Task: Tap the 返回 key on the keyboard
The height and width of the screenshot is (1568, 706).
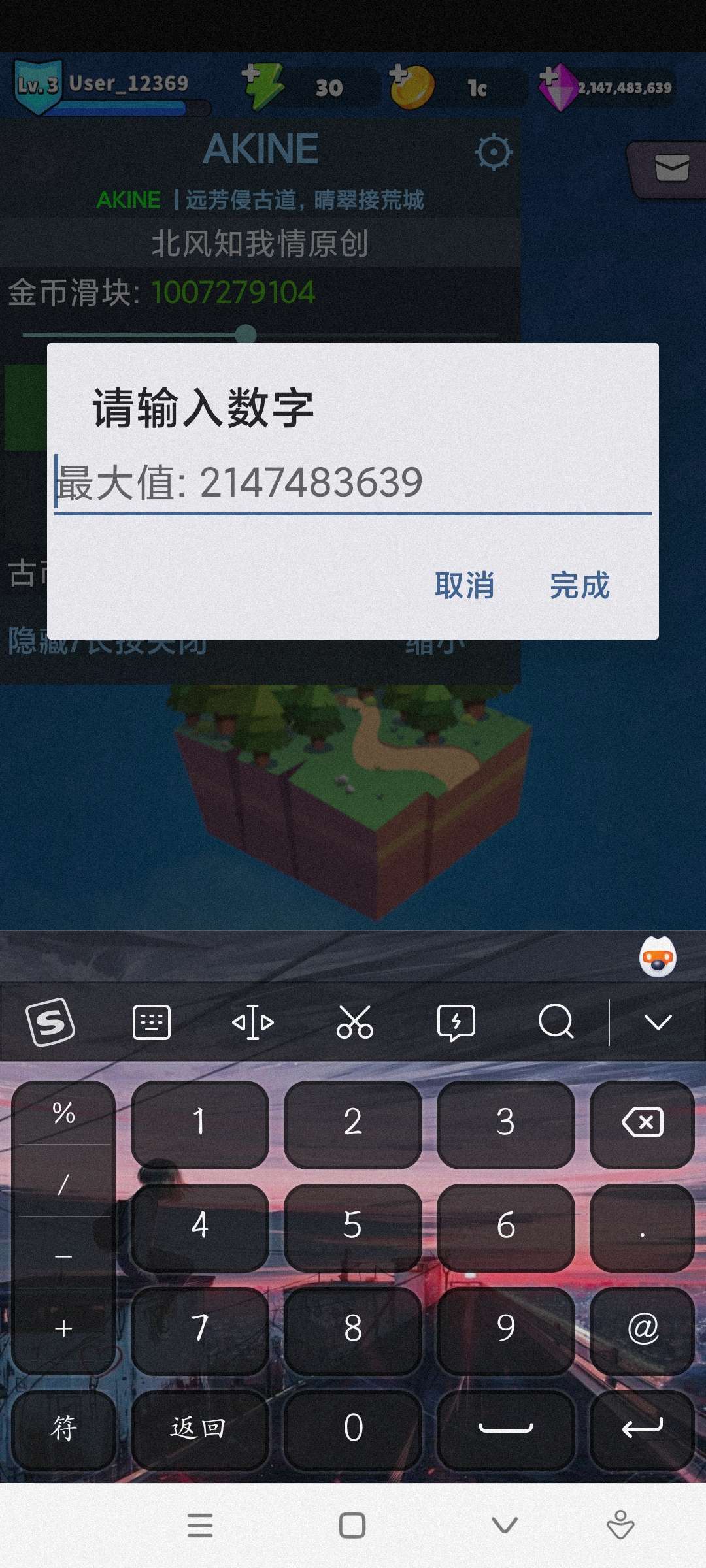Action: (199, 1428)
